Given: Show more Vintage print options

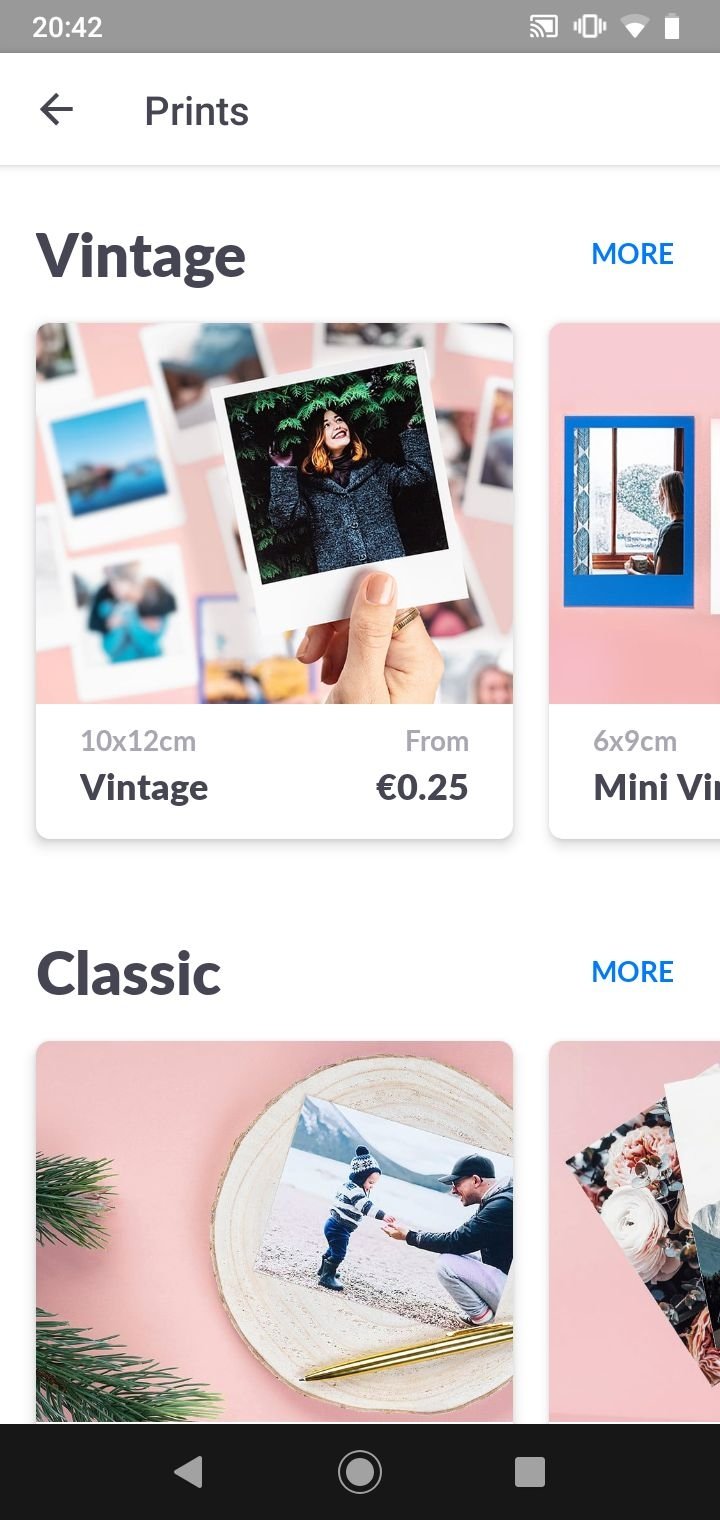Looking at the screenshot, I should (x=632, y=254).
